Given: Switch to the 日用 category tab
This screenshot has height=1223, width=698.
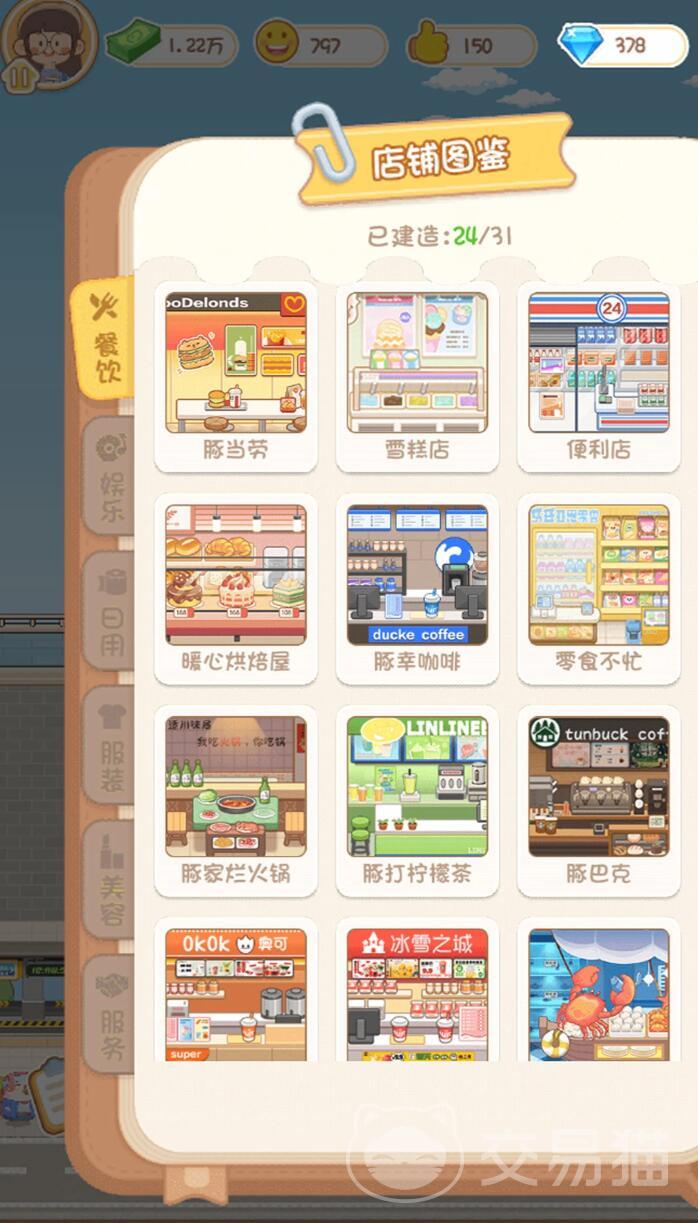Looking at the screenshot, I should tap(111, 610).
